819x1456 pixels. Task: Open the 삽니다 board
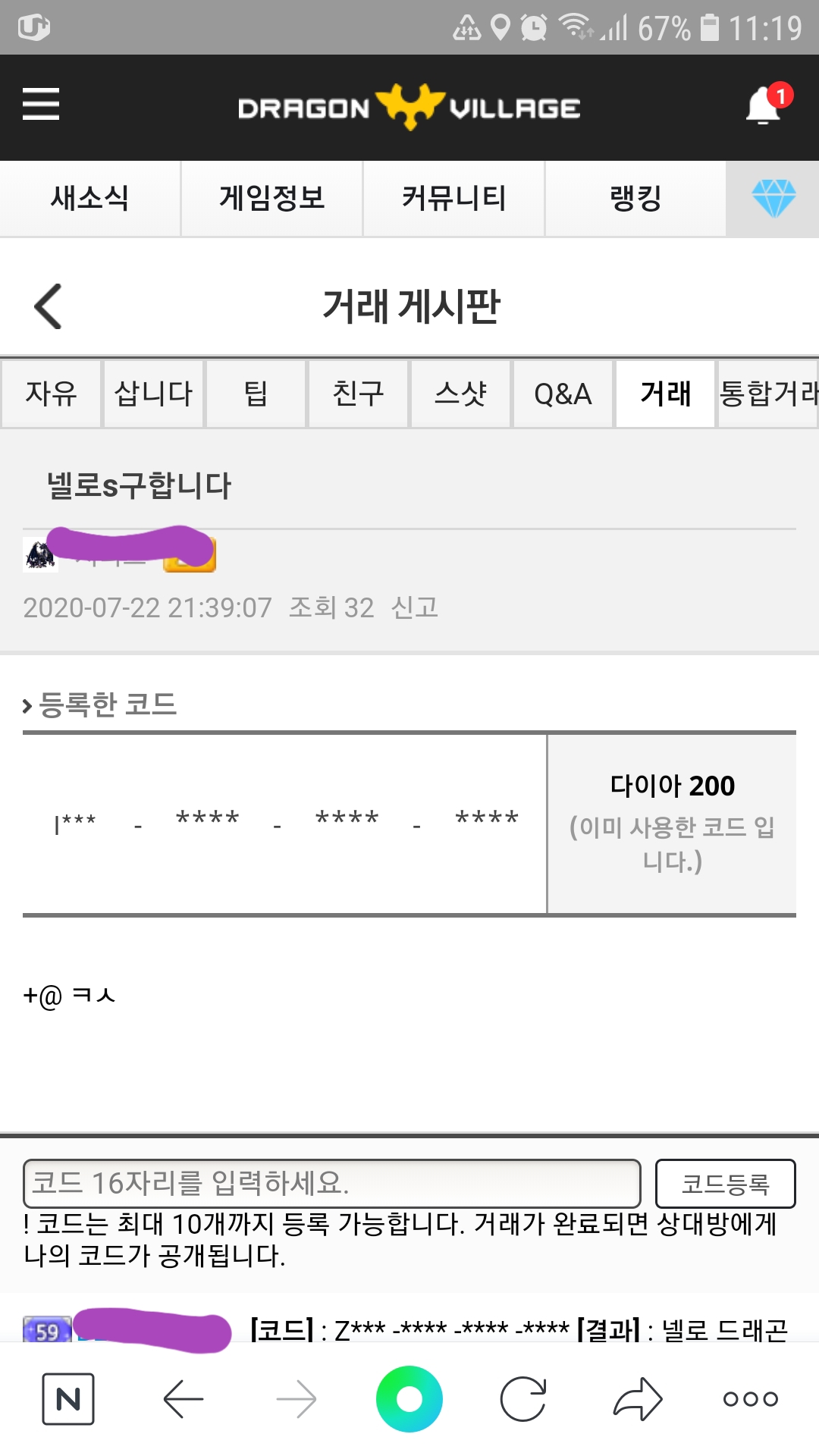(x=153, y=394)
